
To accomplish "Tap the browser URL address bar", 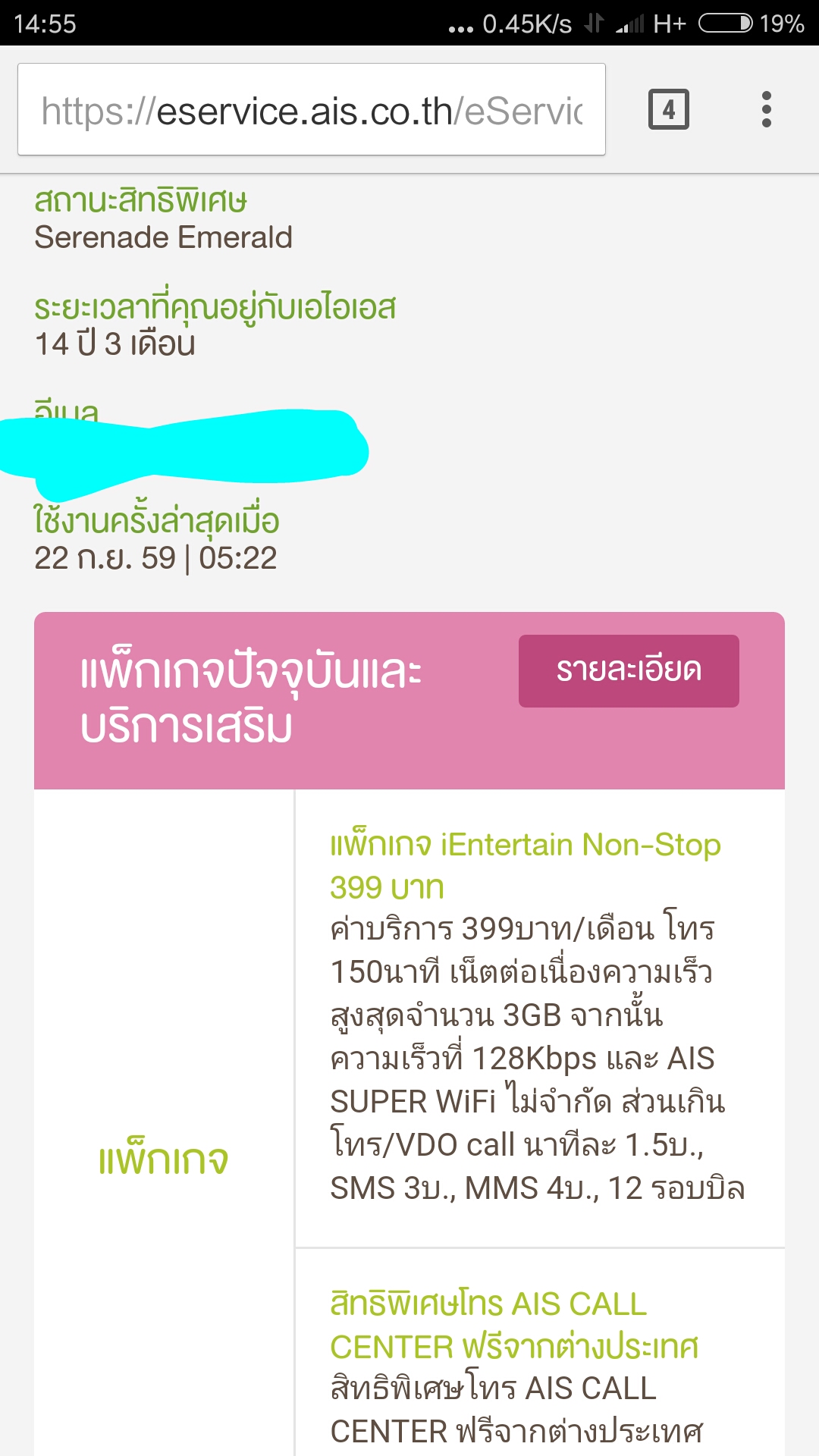I will (x=312, y=110).
